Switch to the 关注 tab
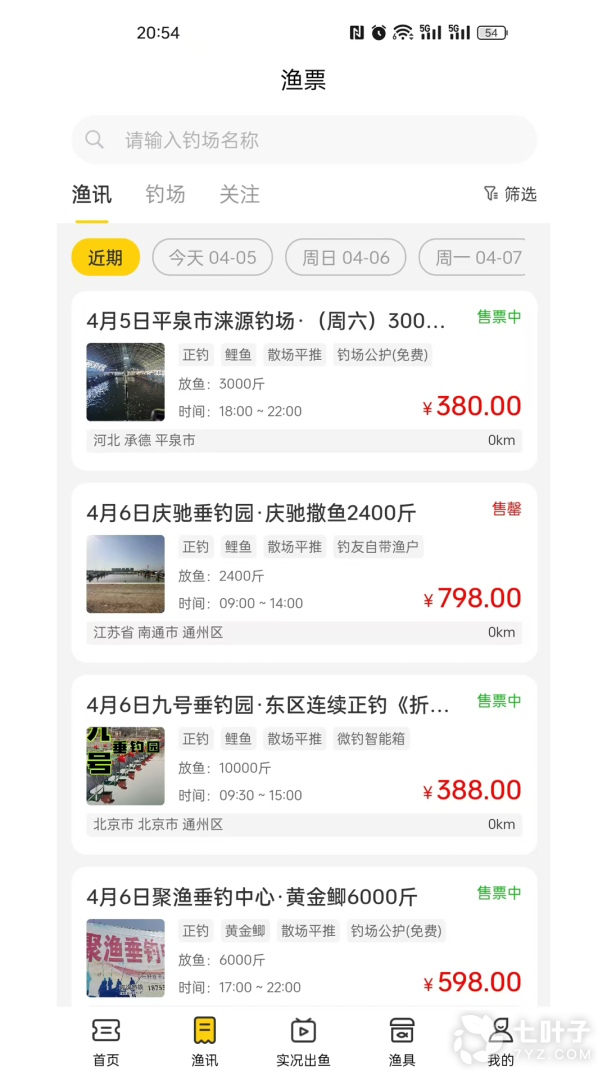Screen dimensions: 607x1080 239,194
